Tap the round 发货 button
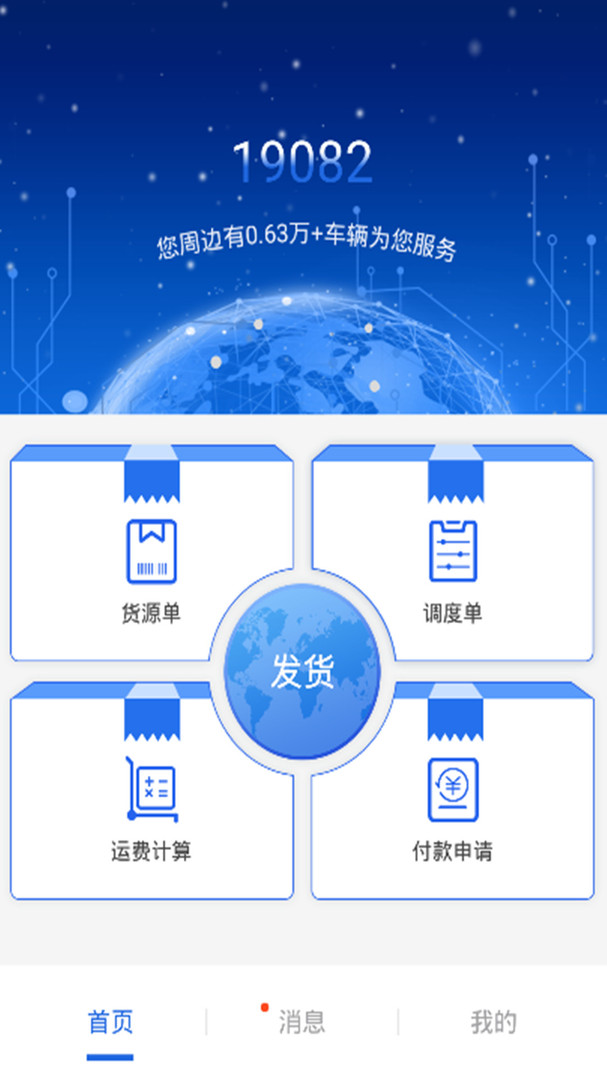This screenshot has width=607, height=1080. [302, 671]
